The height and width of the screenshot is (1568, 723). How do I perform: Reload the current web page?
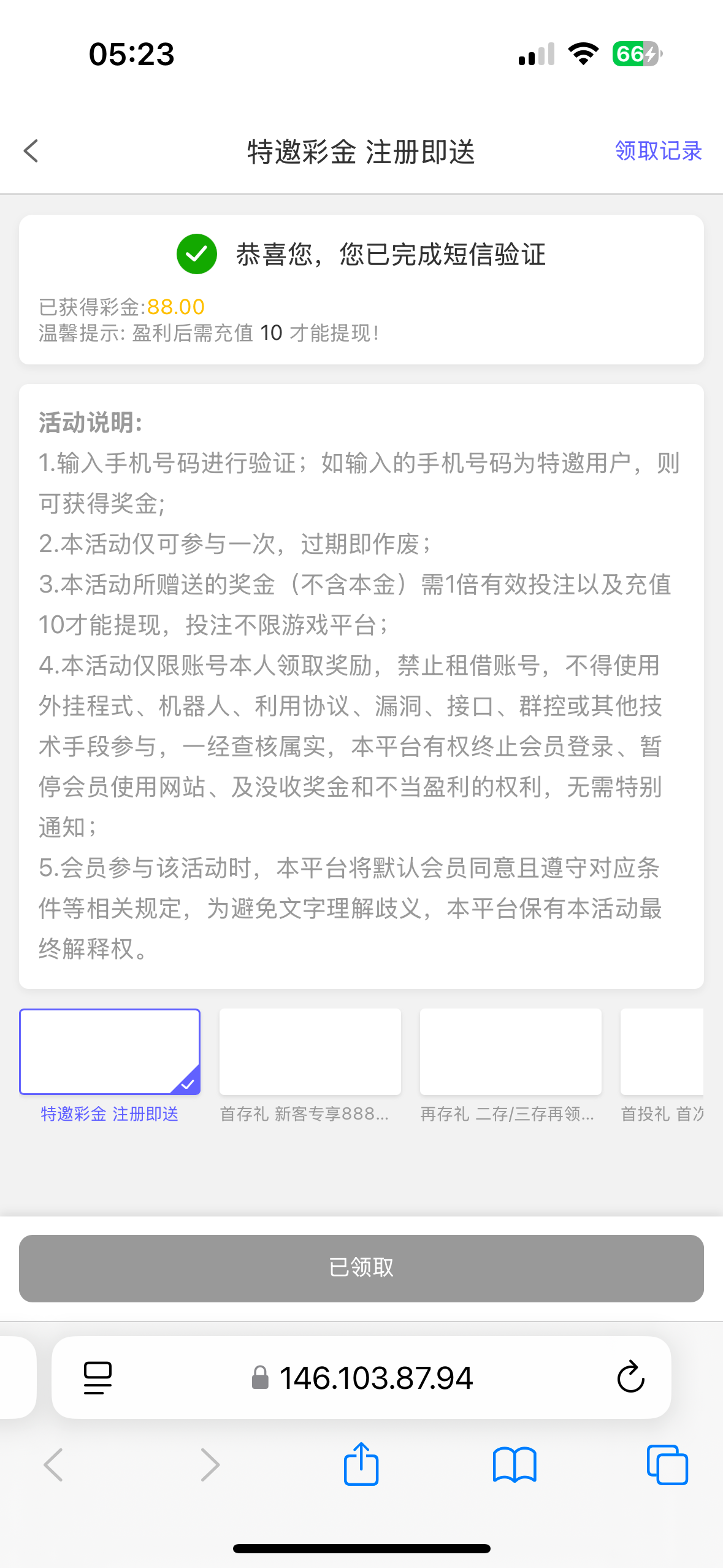630,1378
